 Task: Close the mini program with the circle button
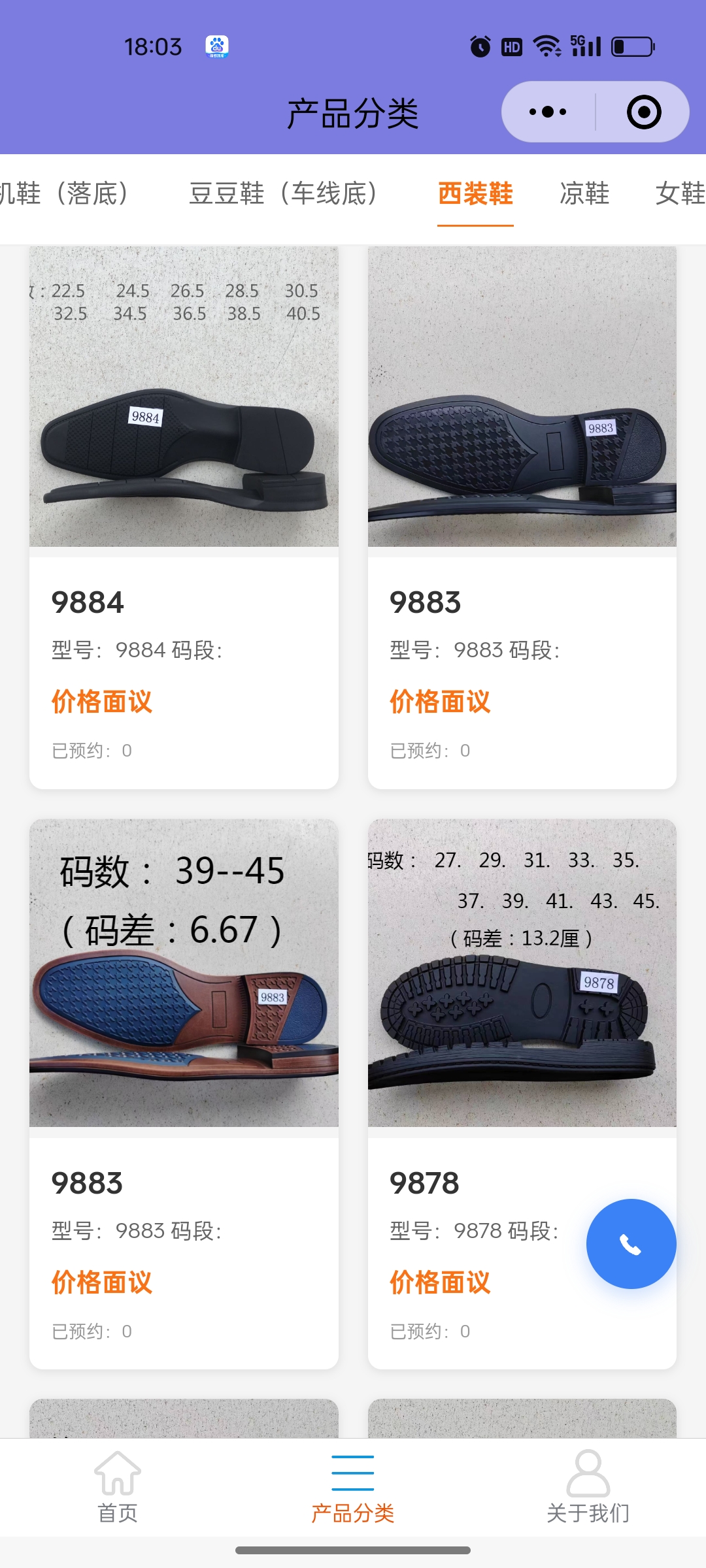pyautogui.click(x=643, y=112)
